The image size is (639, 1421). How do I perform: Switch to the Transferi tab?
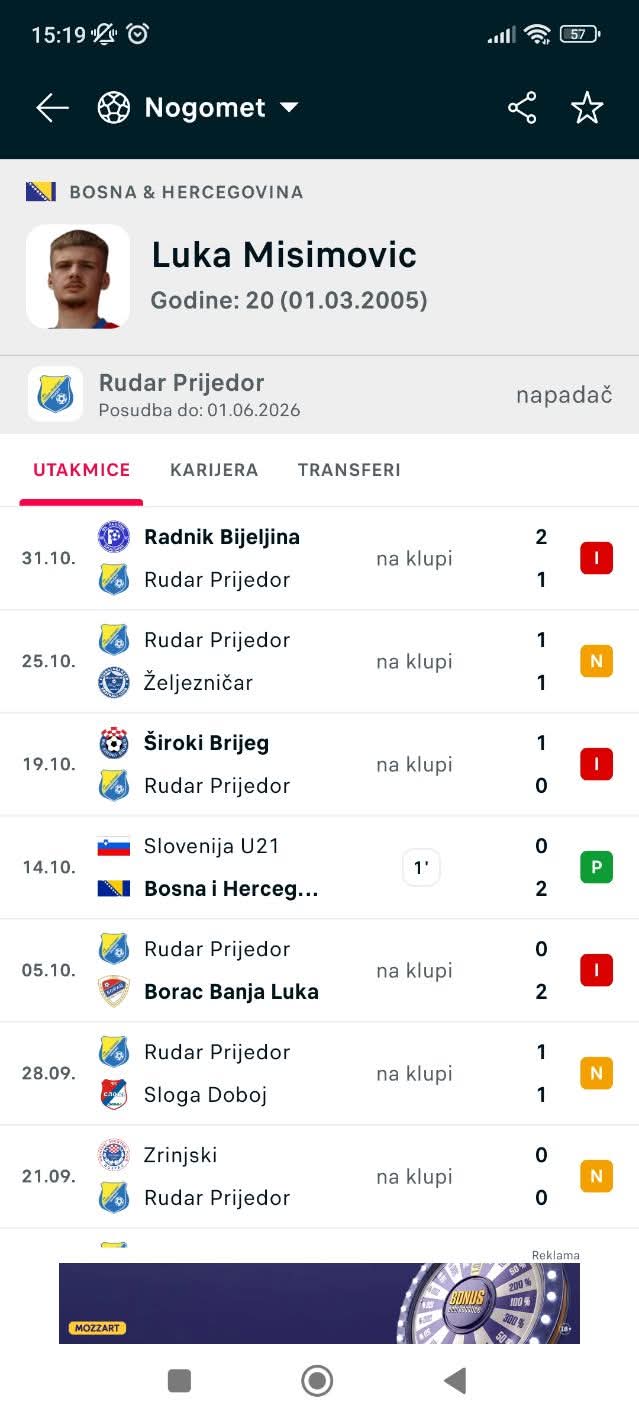point(349,470)
